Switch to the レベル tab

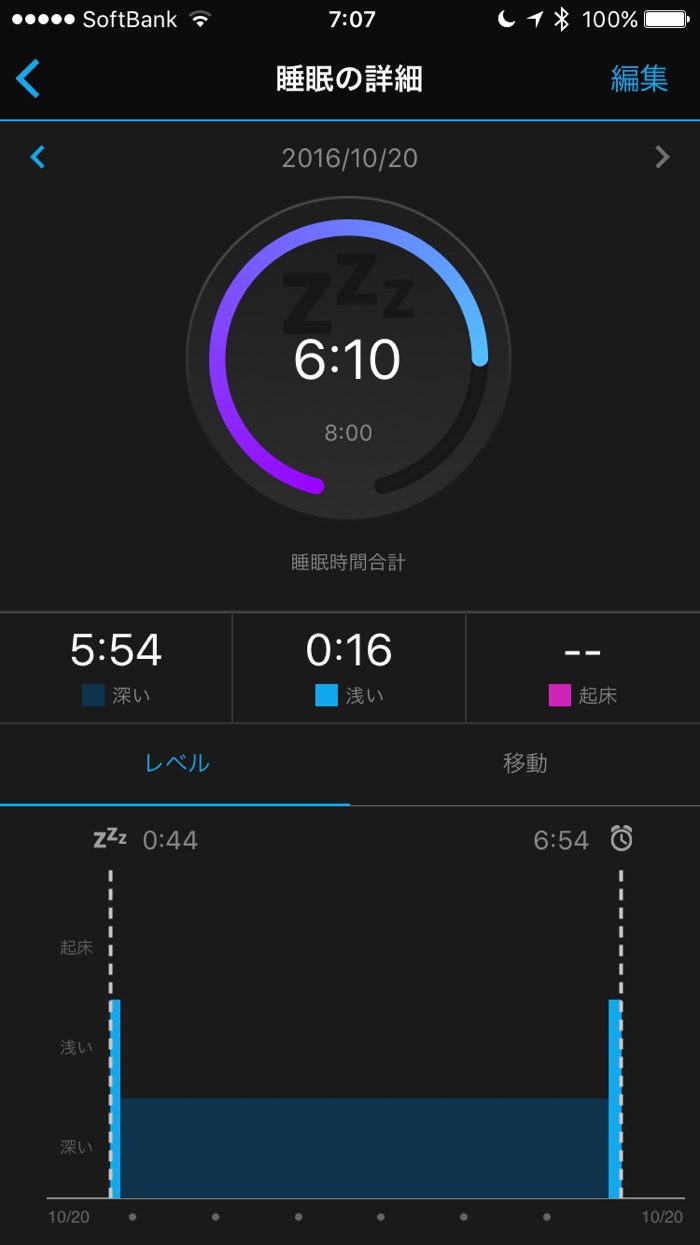tap(177, 763)
